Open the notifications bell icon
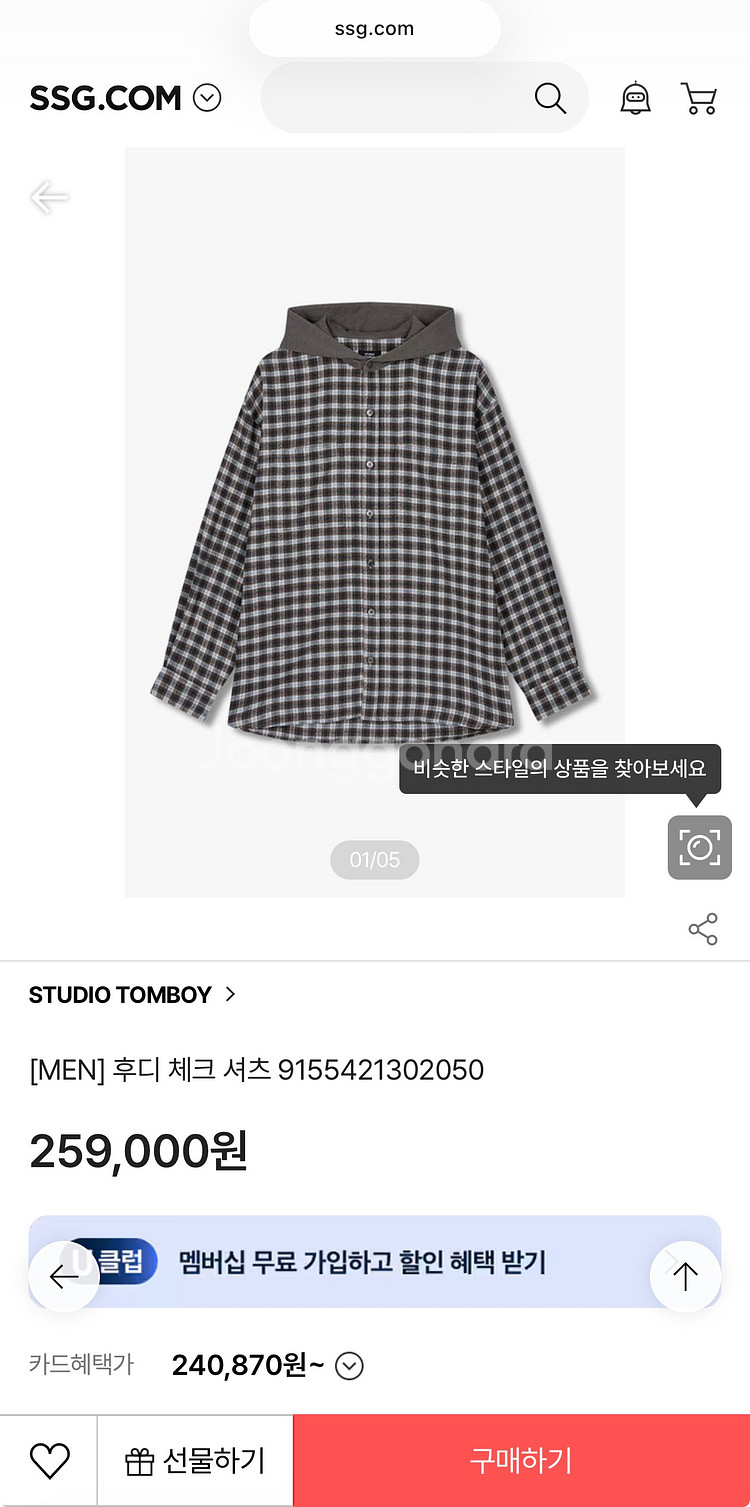 tap(635, 98)
